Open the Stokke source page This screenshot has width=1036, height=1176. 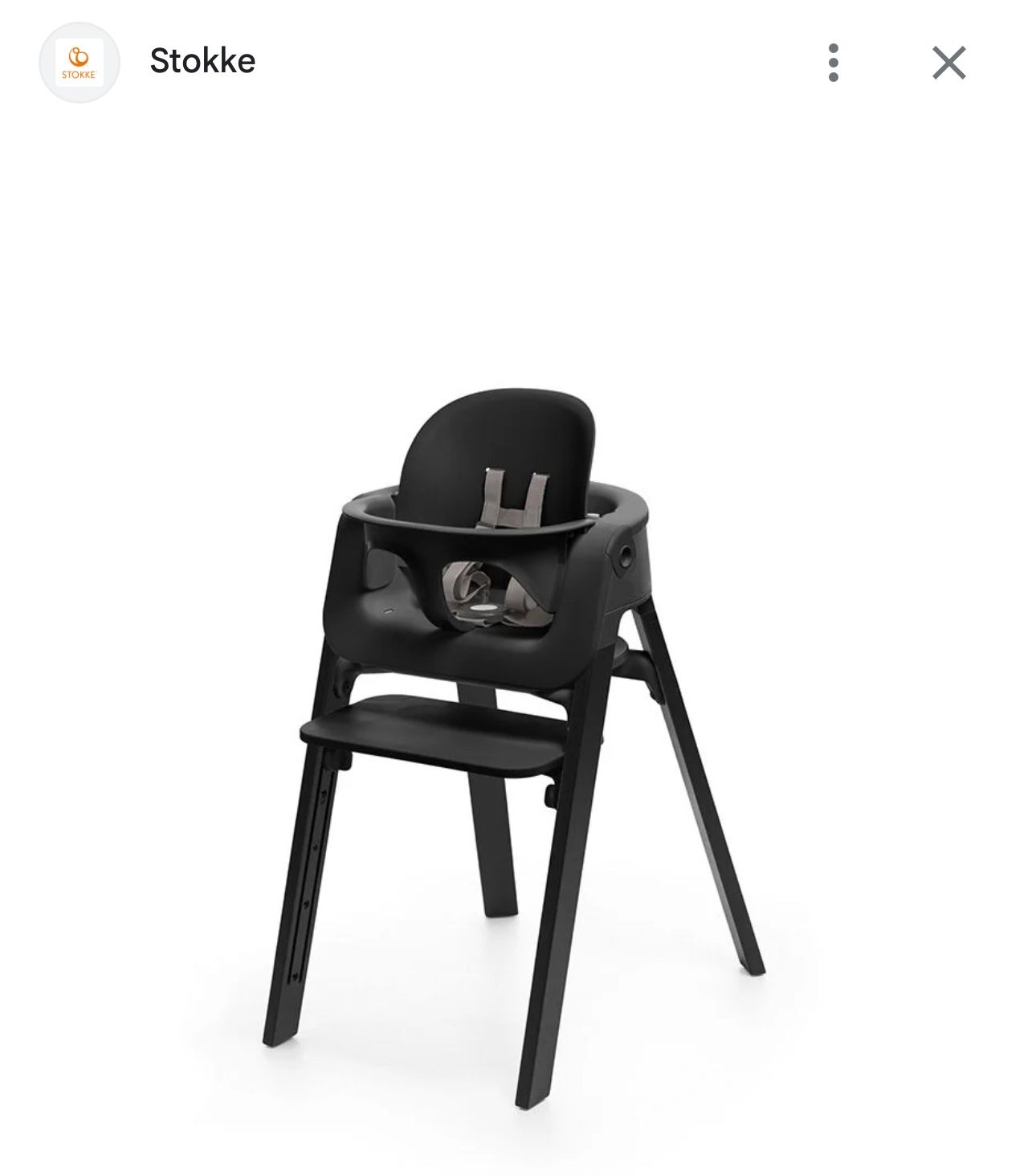[x=202, y=61]
